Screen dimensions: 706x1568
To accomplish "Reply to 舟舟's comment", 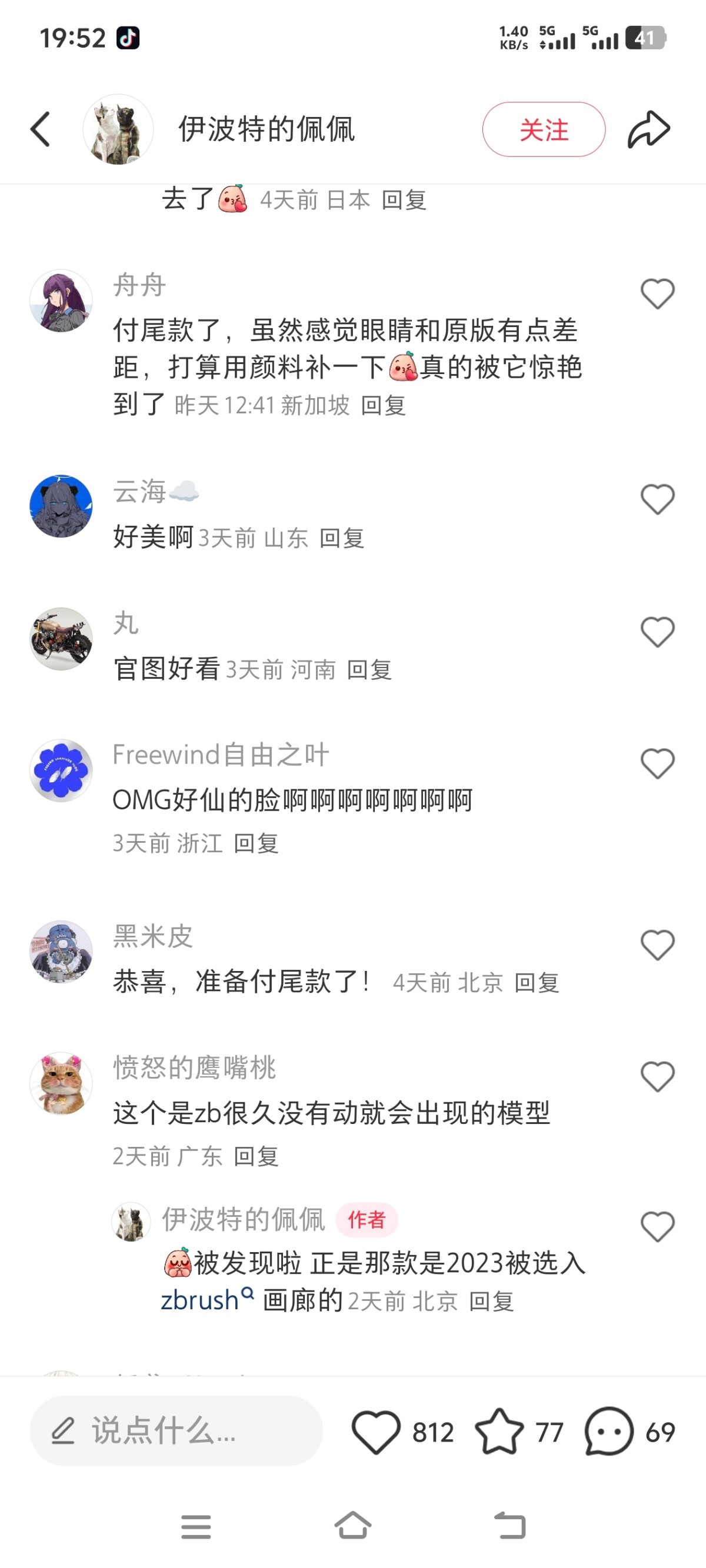I will [383, 405].
